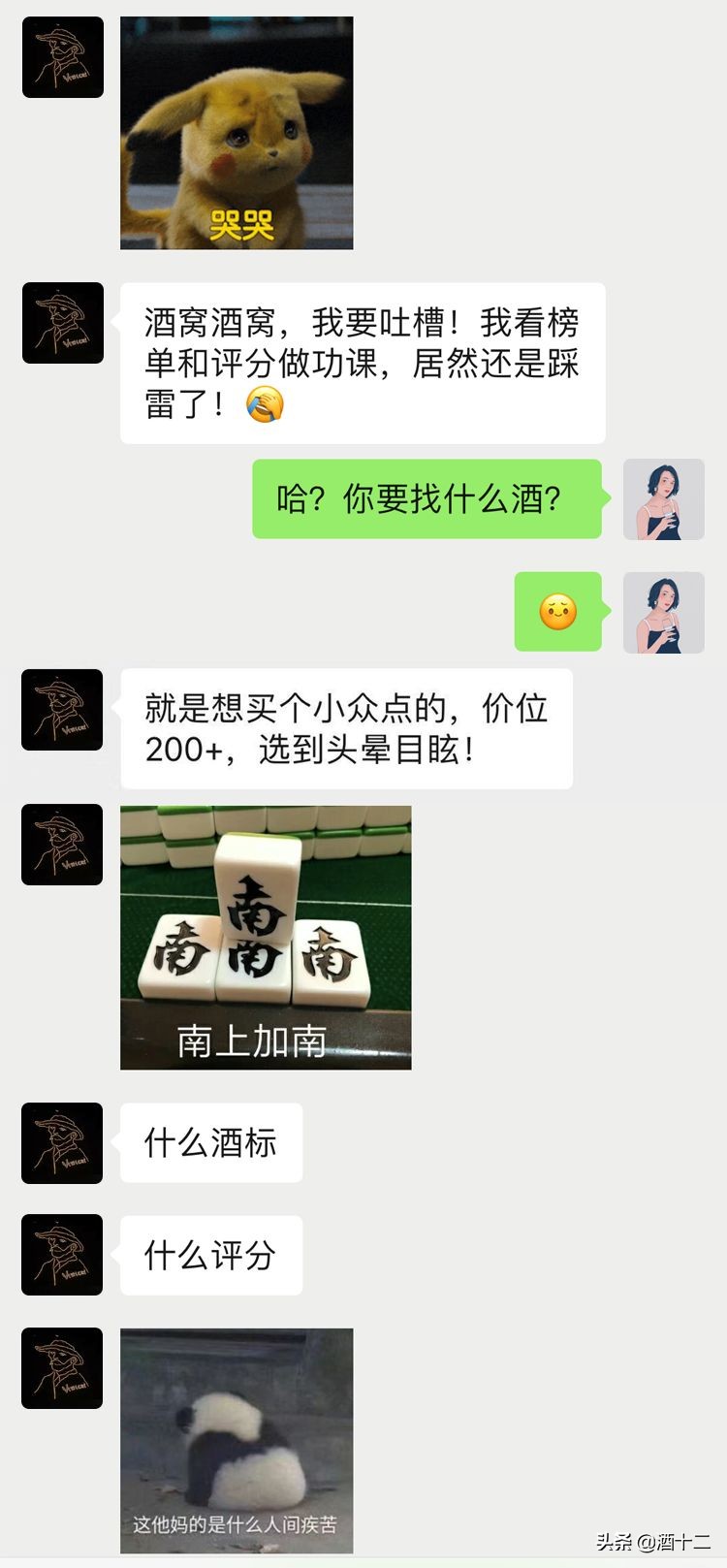Click the friend's avatar next to the complaint message
Image resolution: width=727 pixels, height=1568 pixels.
coord(62,324)
